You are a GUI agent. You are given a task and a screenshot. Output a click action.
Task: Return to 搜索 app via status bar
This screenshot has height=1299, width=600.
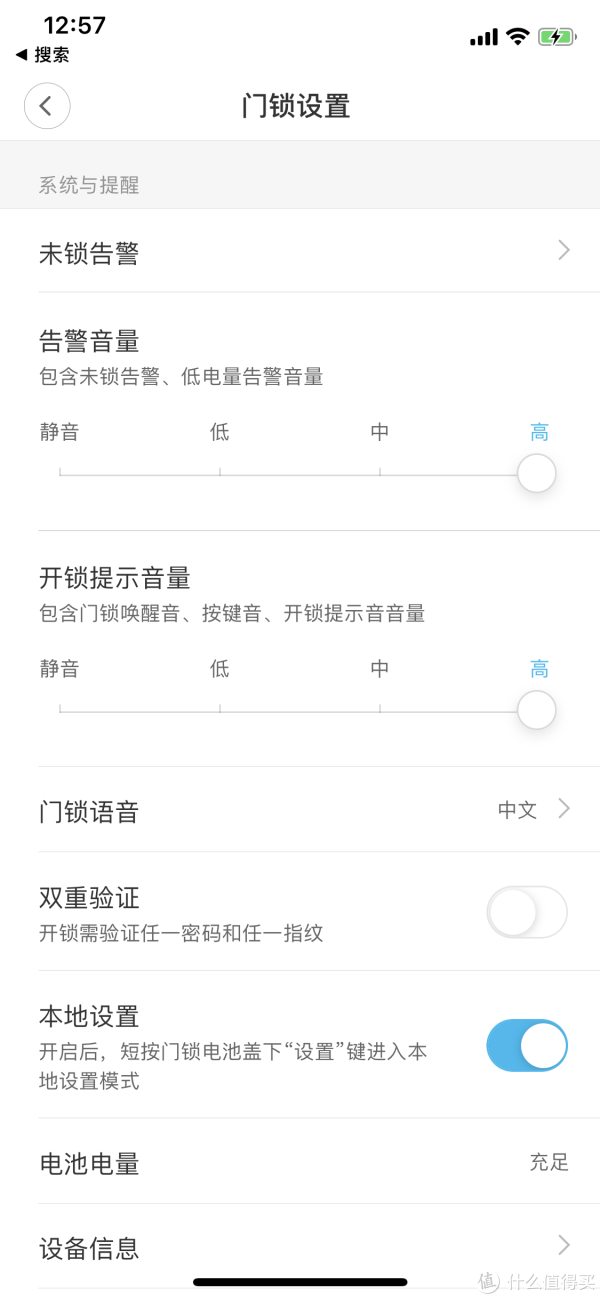point(42,55)
